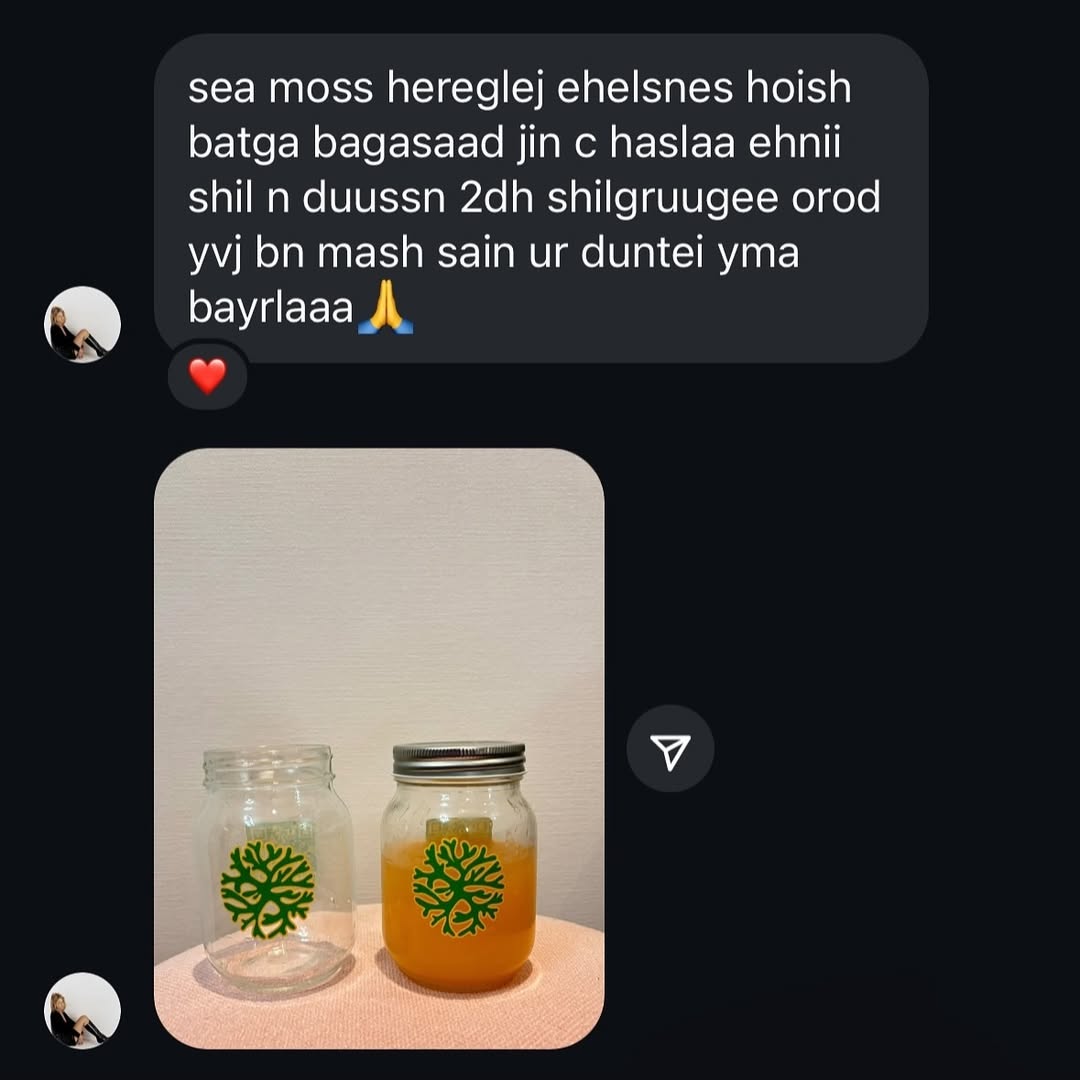This screenshot has width=1080, height=1080.
Task: Forward the jar photo using the send icon
Action: click(670, 749)
